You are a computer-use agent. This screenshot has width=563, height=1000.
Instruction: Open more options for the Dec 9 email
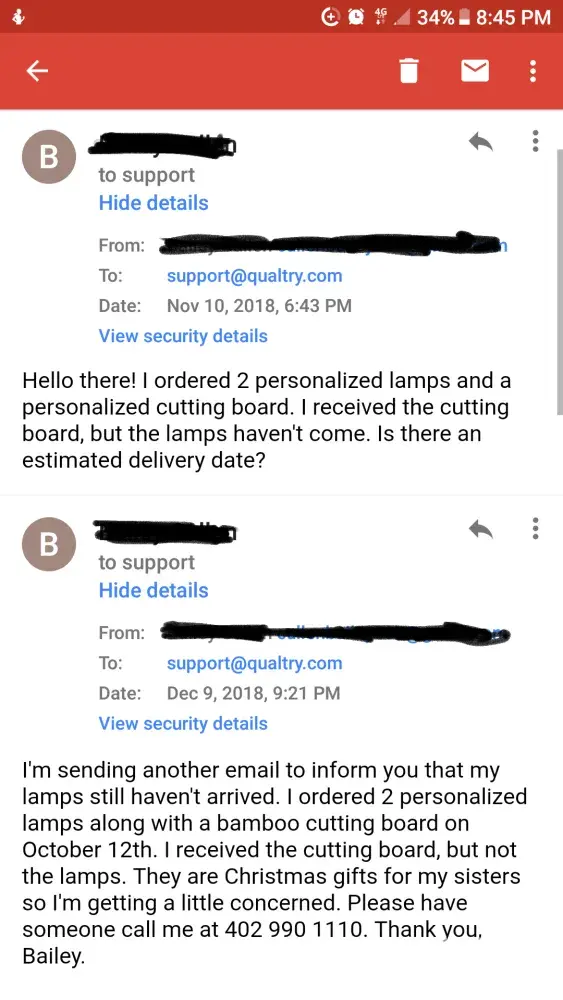coord(536,528)
